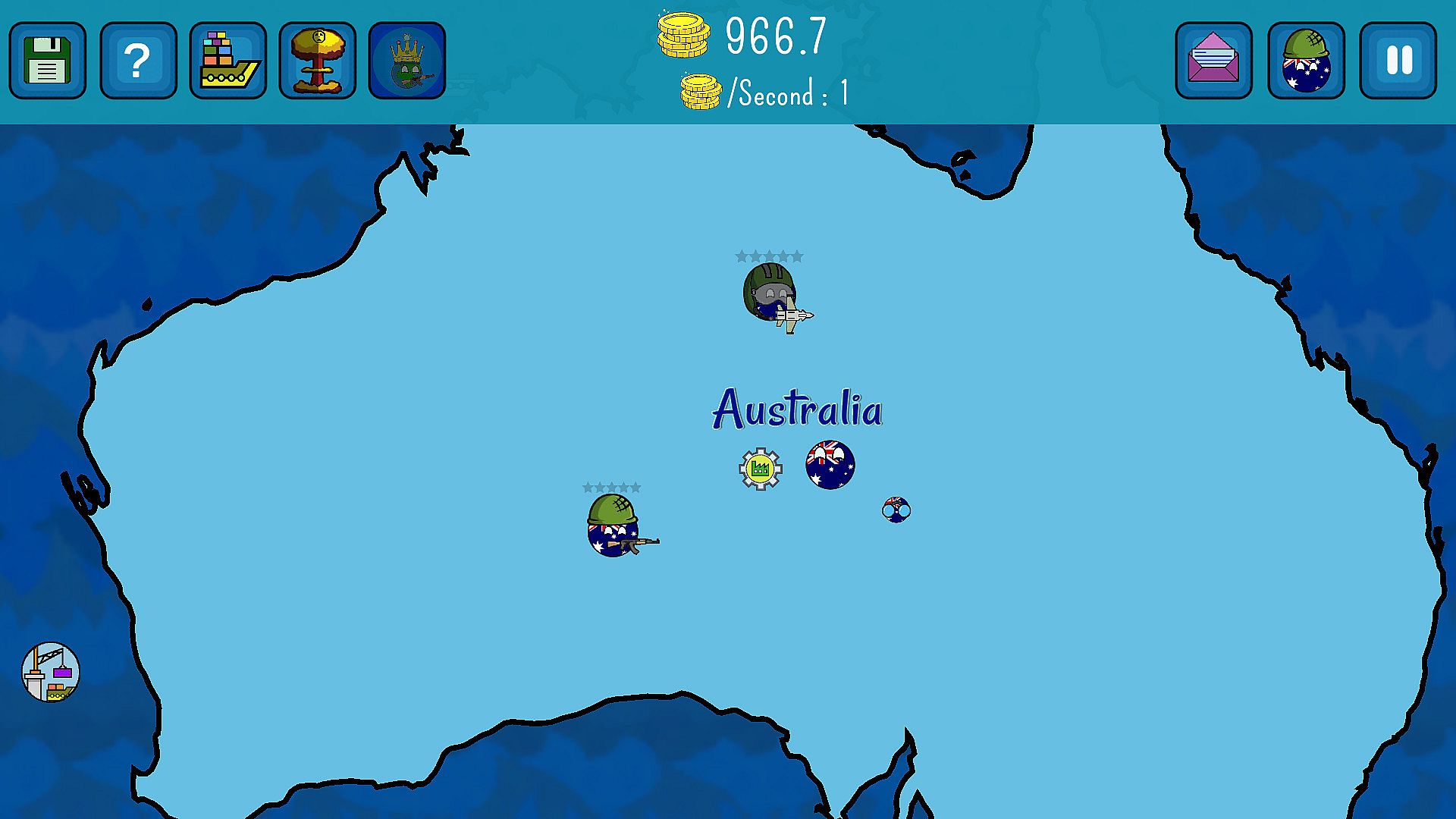Open the port crane icon

tap(51, 673)
